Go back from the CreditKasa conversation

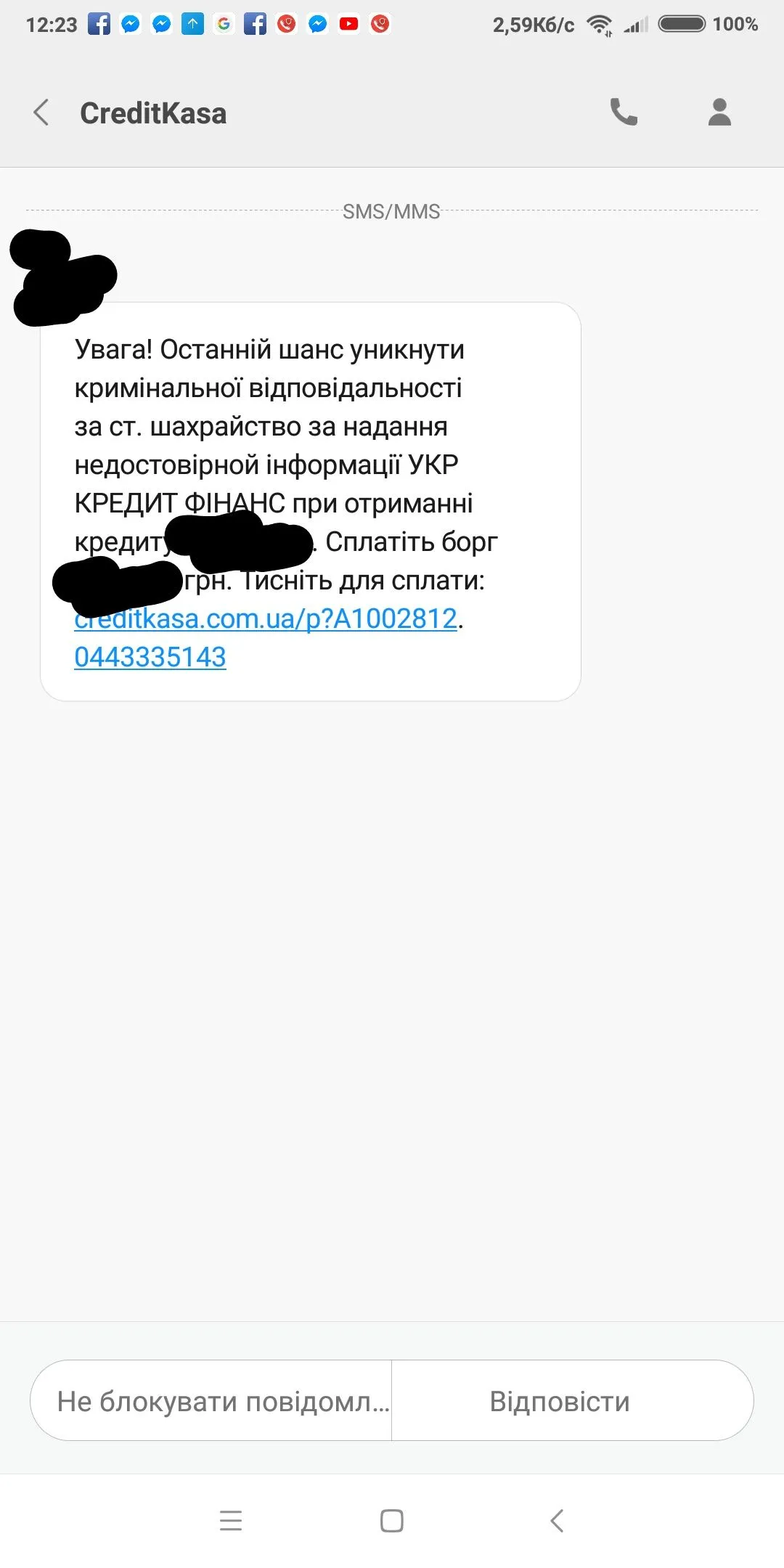click(x=41, y=113)
